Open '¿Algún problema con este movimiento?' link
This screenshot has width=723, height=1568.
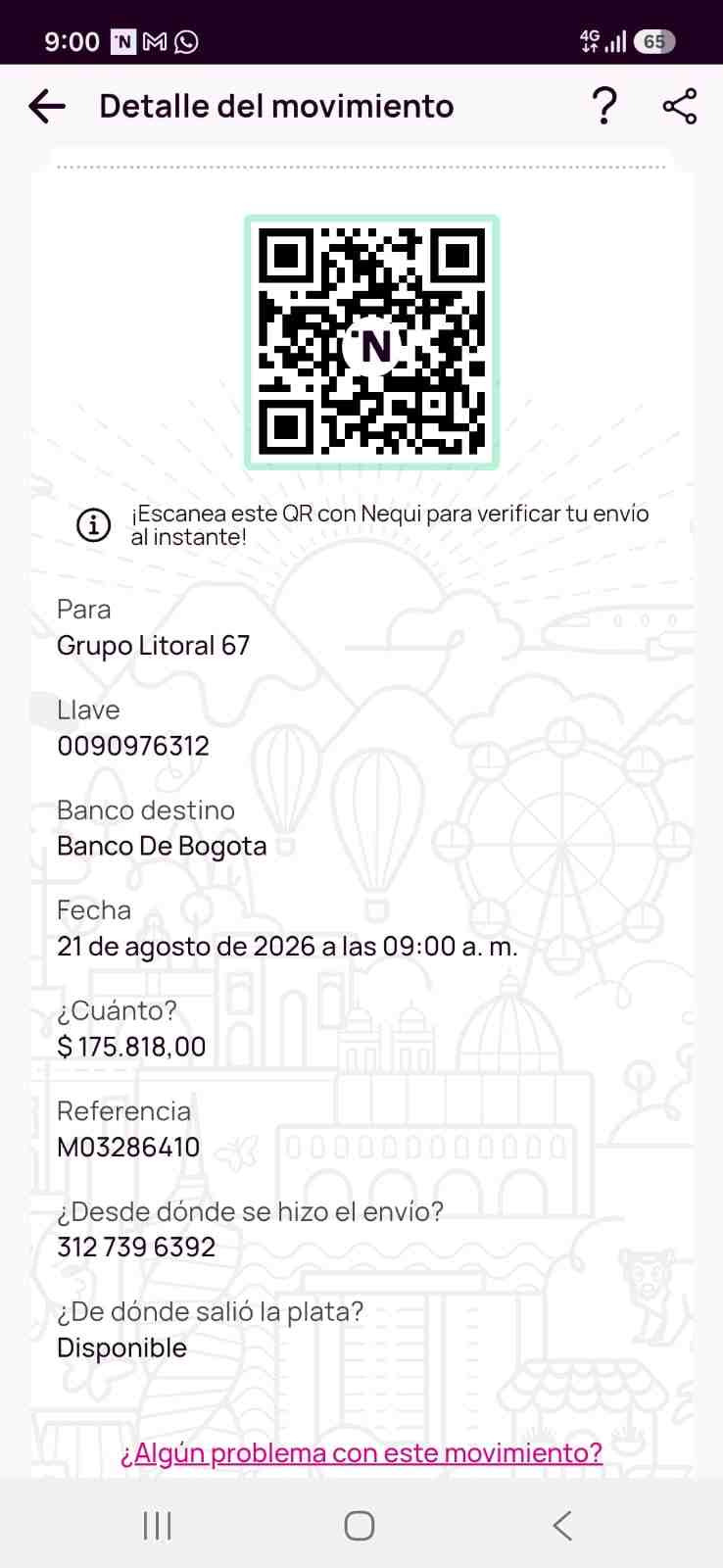pyautogui.click(x=361, y=1452)
